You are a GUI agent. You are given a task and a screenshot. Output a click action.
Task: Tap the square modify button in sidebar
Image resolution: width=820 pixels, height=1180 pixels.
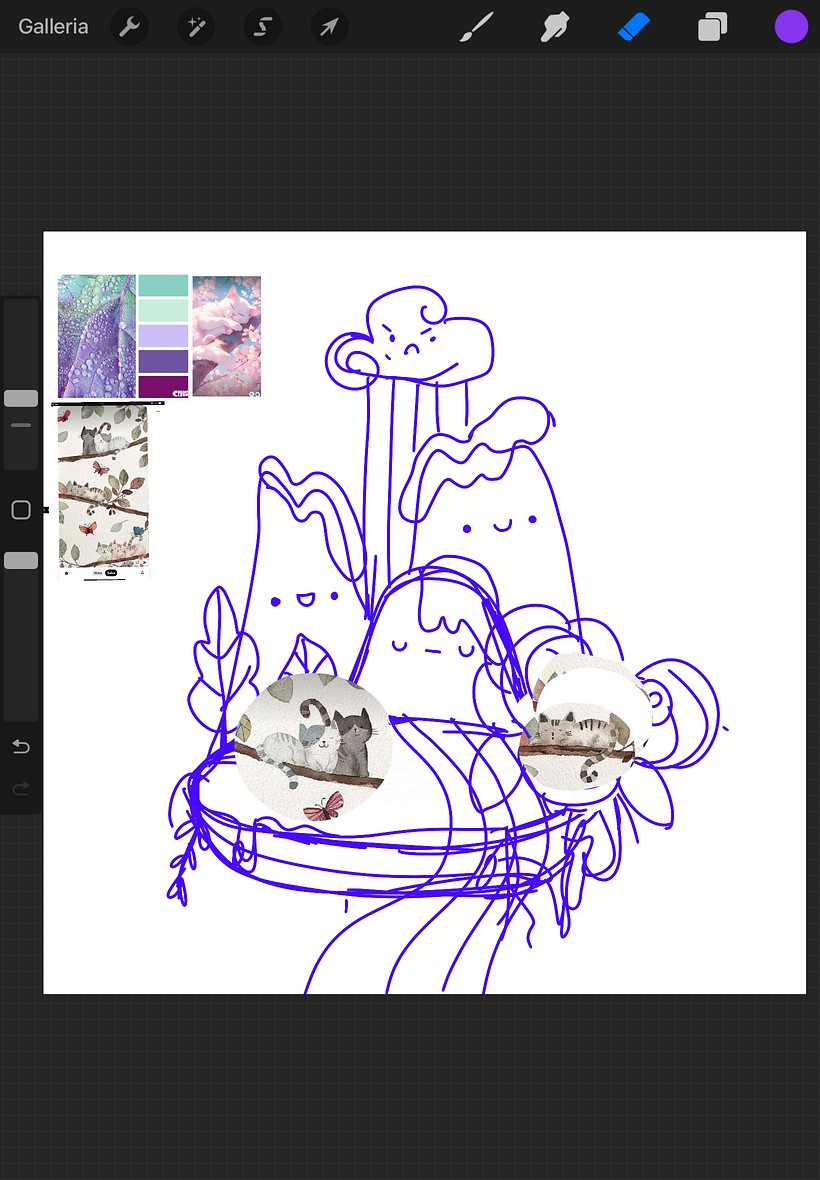(x=21, y=510)
